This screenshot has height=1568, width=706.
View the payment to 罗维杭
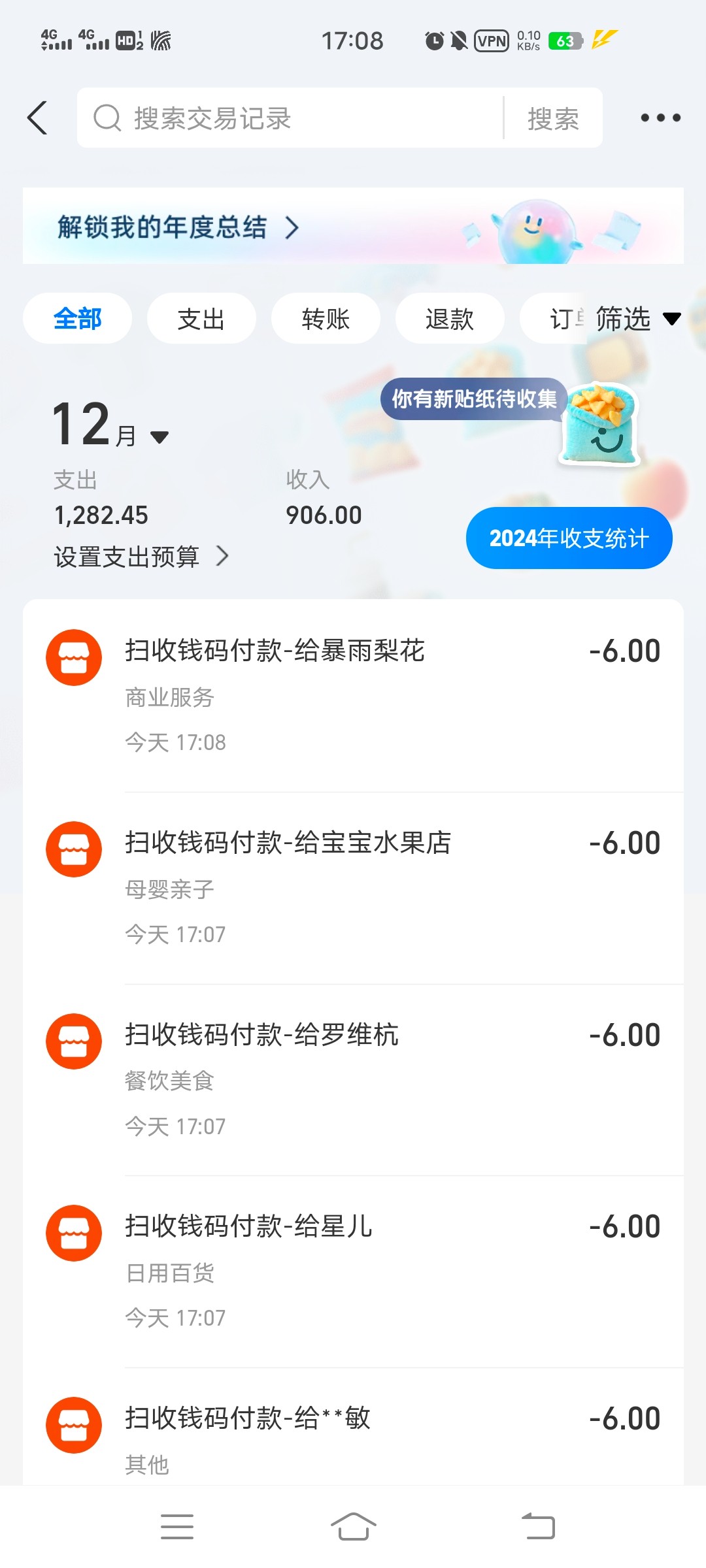coord(353,1079)
